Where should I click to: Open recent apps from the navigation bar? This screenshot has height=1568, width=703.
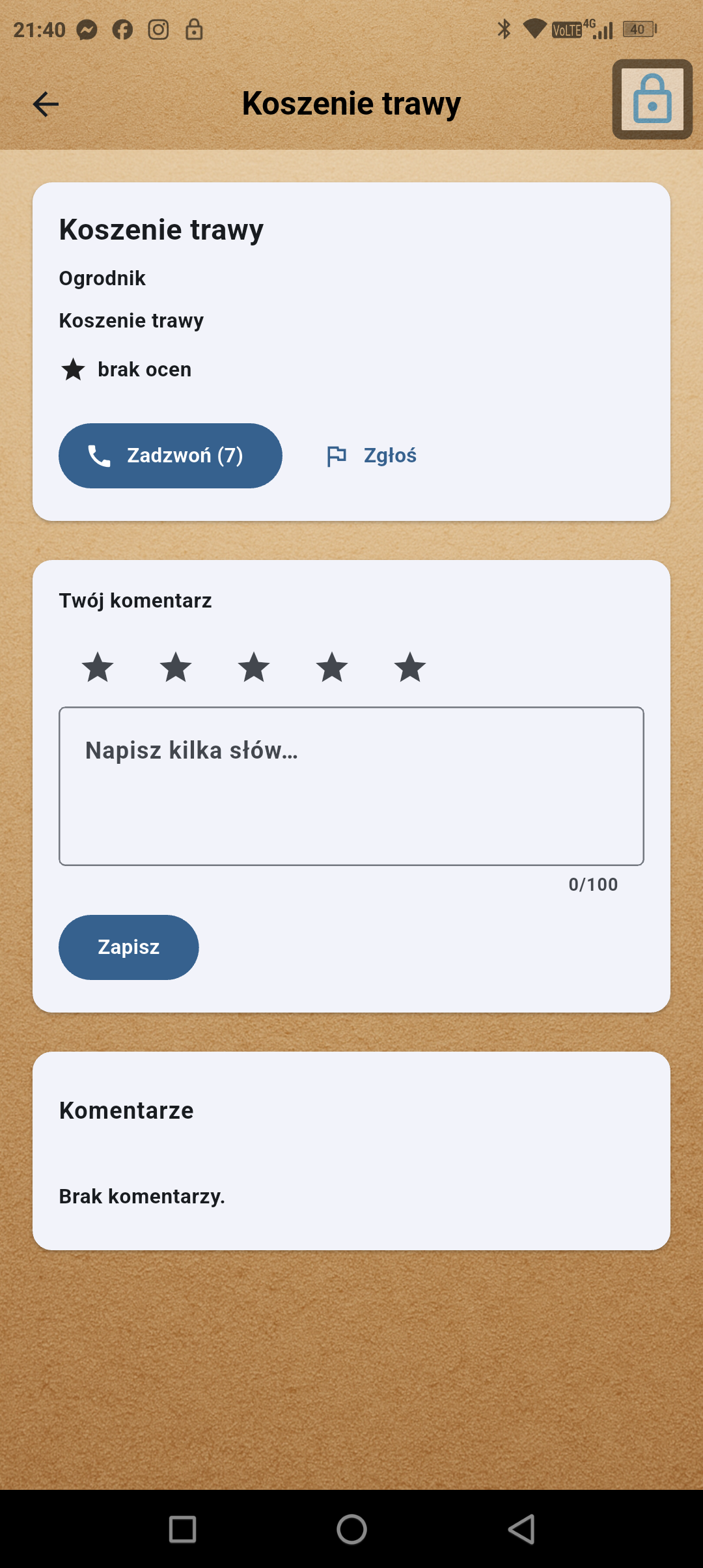(182, 1529)
